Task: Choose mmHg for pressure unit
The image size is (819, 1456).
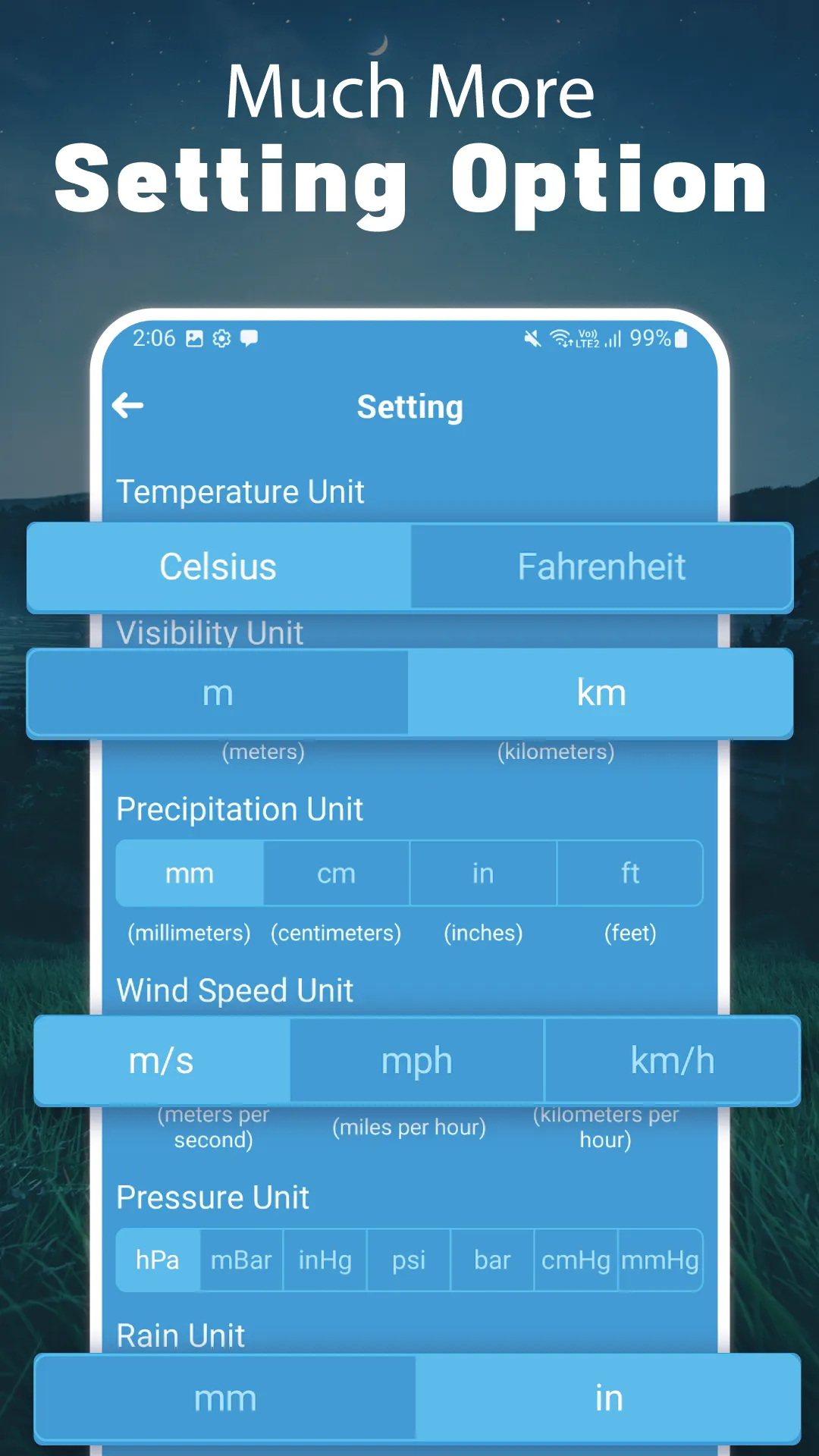Action: [x=660, y=1260]
